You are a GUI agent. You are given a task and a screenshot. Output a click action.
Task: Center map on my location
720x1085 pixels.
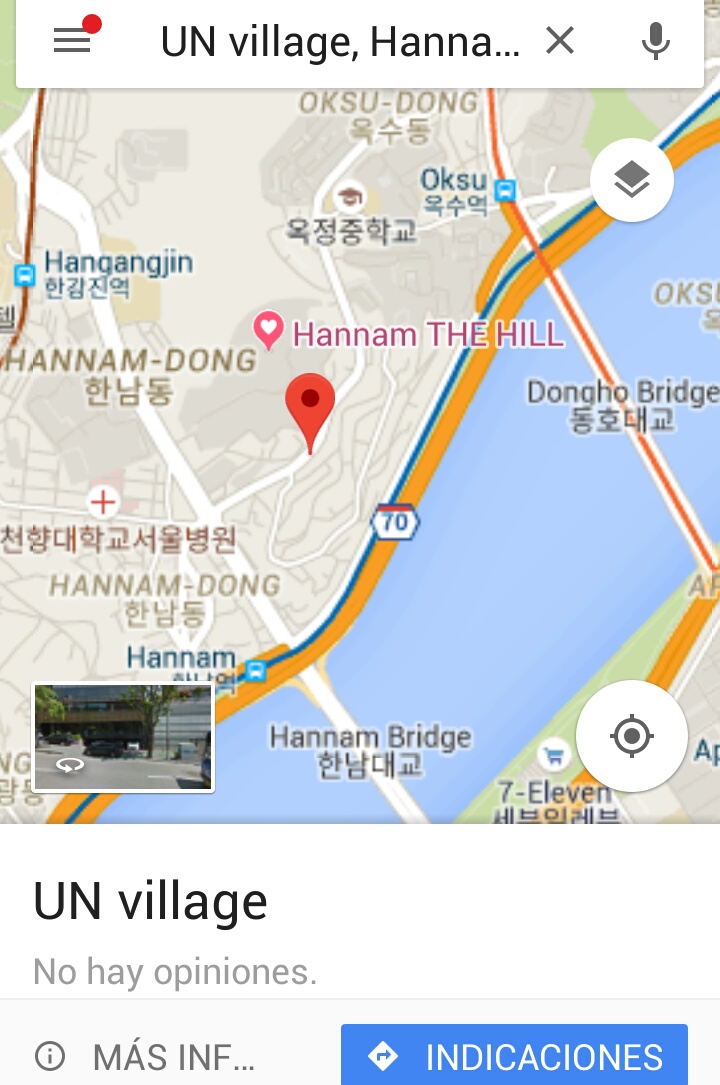pos(632,735)
